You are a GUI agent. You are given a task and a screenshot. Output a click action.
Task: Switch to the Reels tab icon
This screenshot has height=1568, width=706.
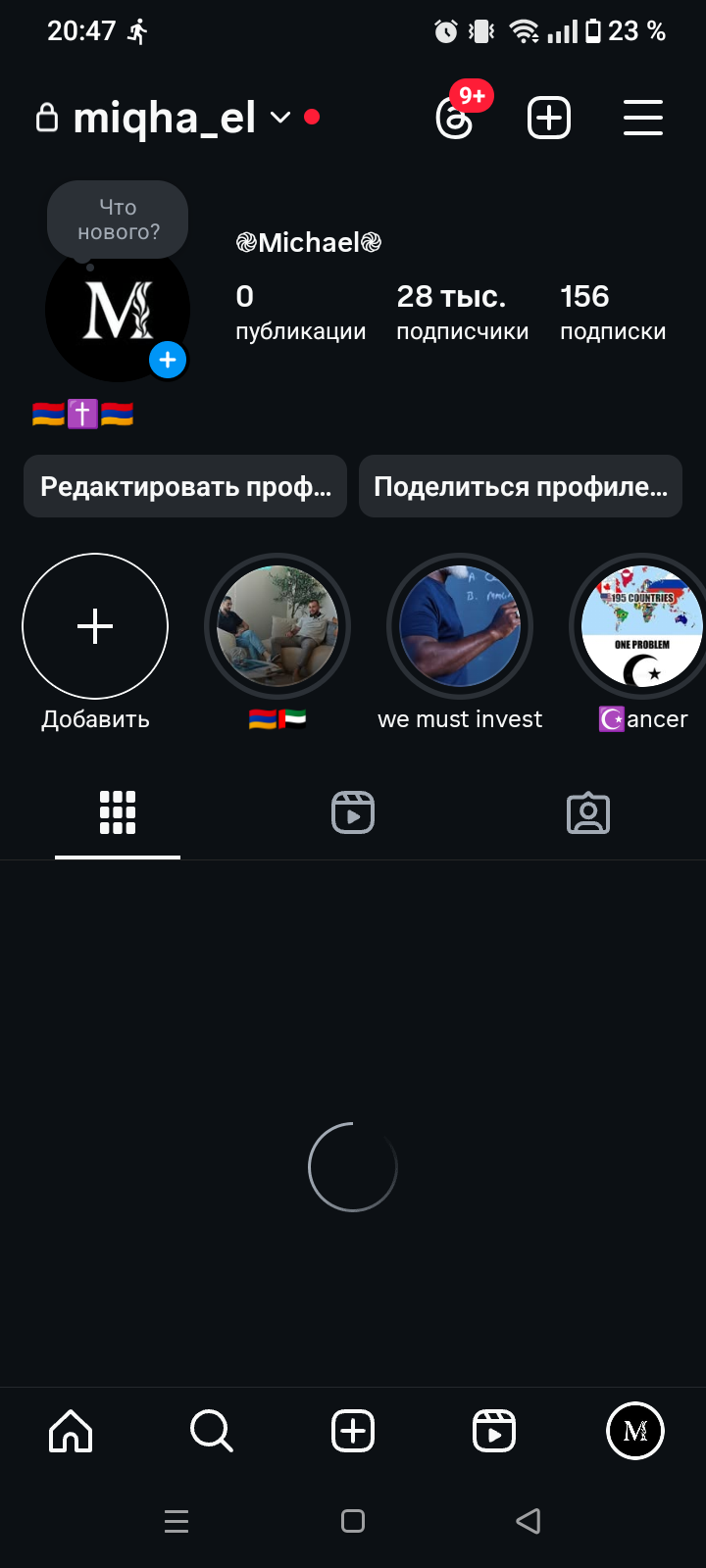pos(352,811)
